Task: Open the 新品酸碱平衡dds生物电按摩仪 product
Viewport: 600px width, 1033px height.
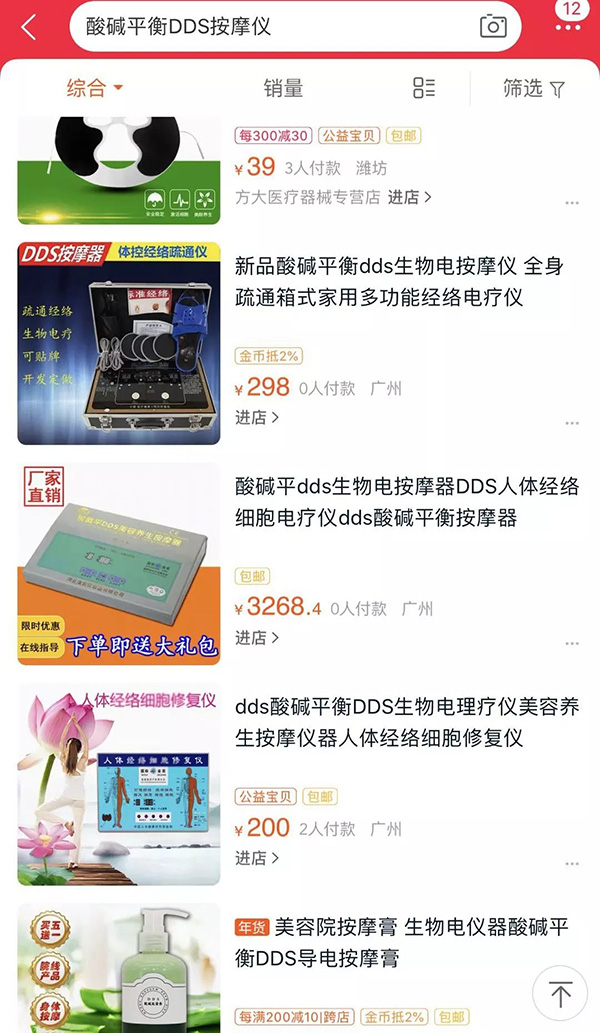Action: 400,281
